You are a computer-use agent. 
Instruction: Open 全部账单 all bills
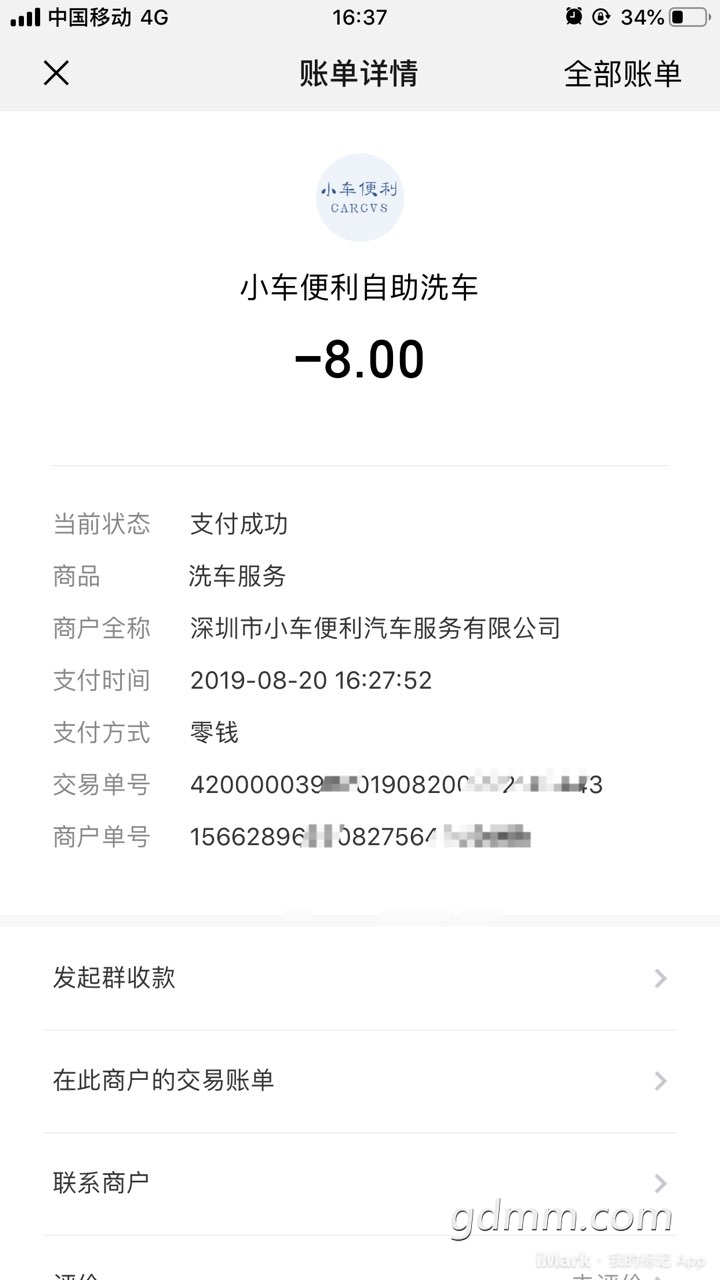622,74
